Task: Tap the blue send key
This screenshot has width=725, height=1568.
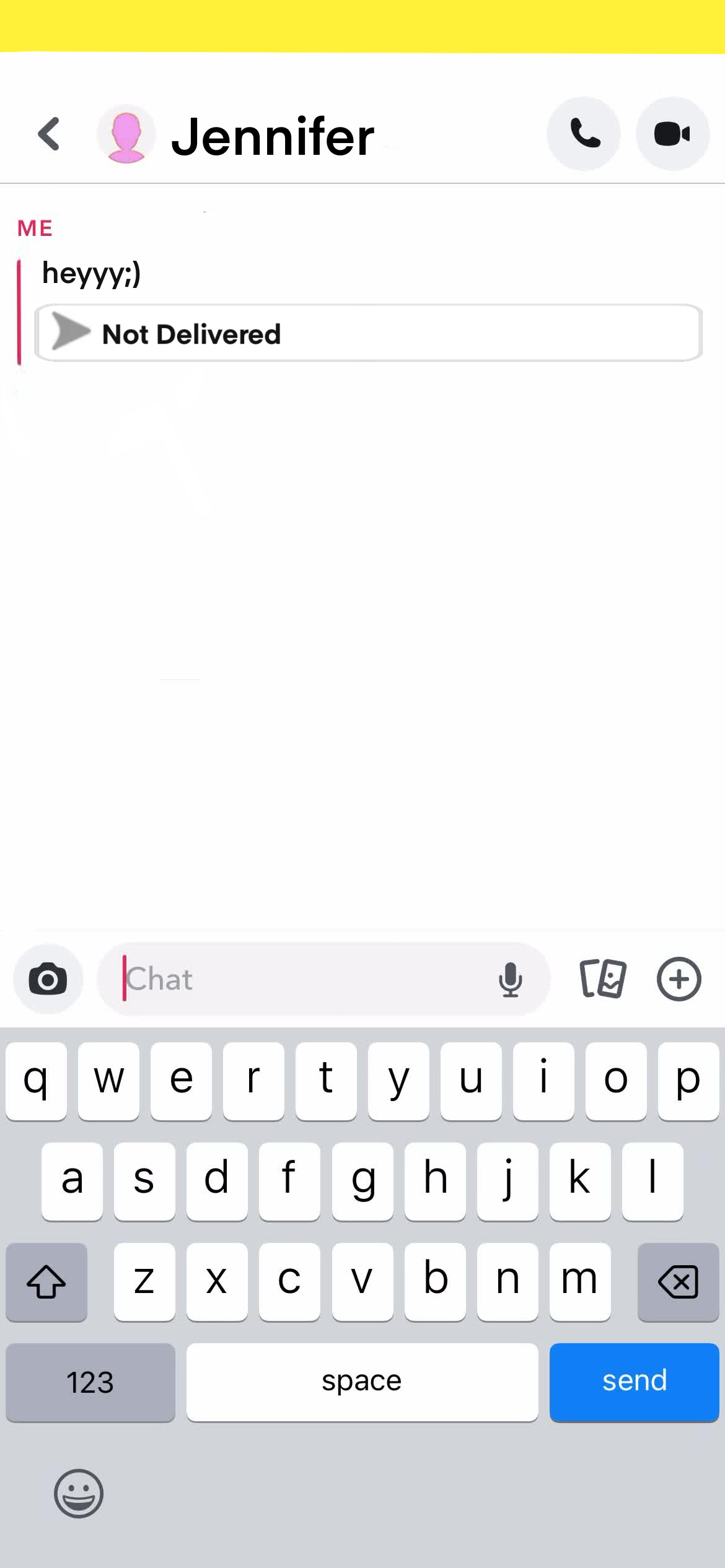Action: click(634, 1382)
